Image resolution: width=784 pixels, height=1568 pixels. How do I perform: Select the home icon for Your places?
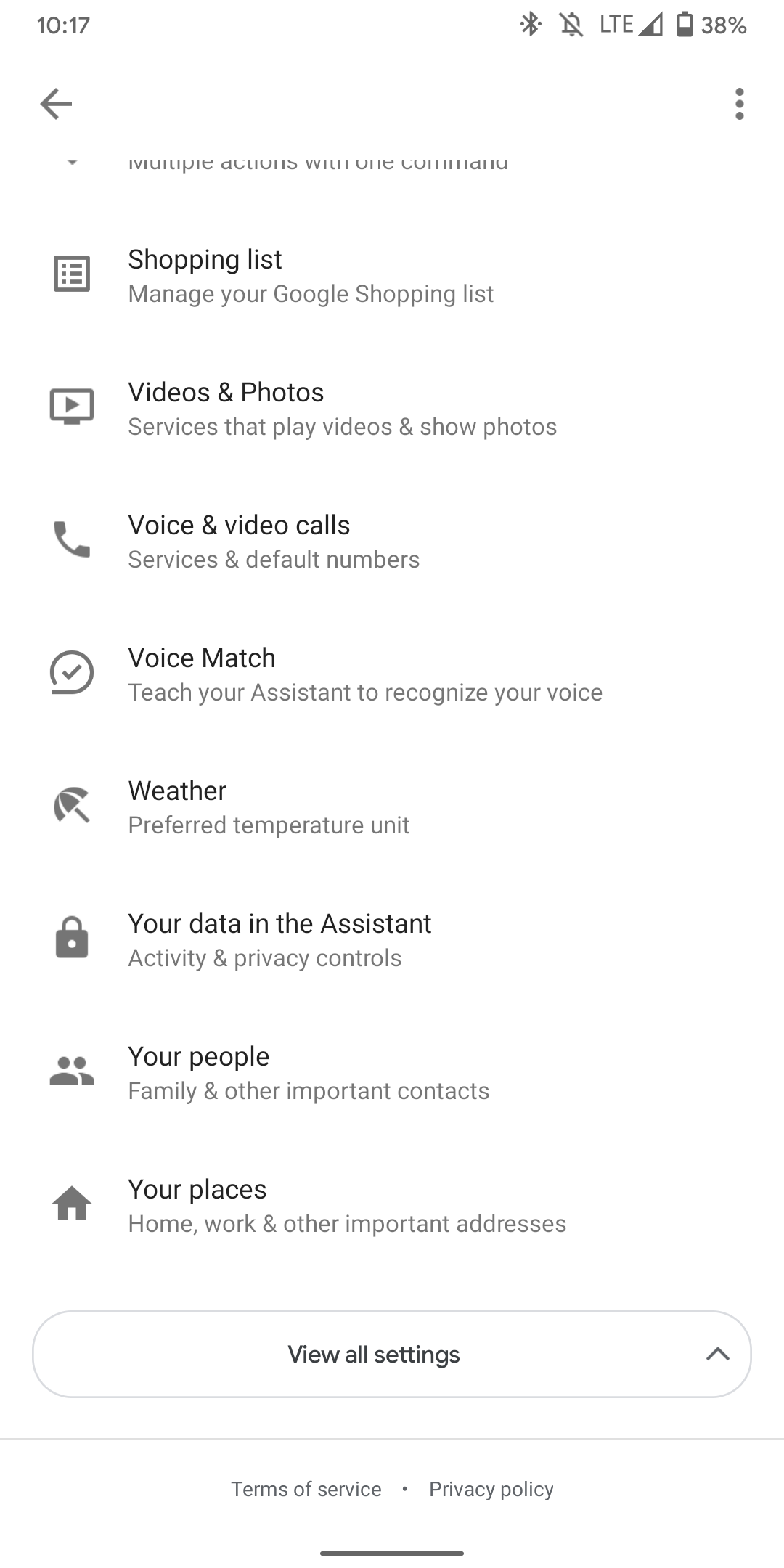coord(70,1204)
